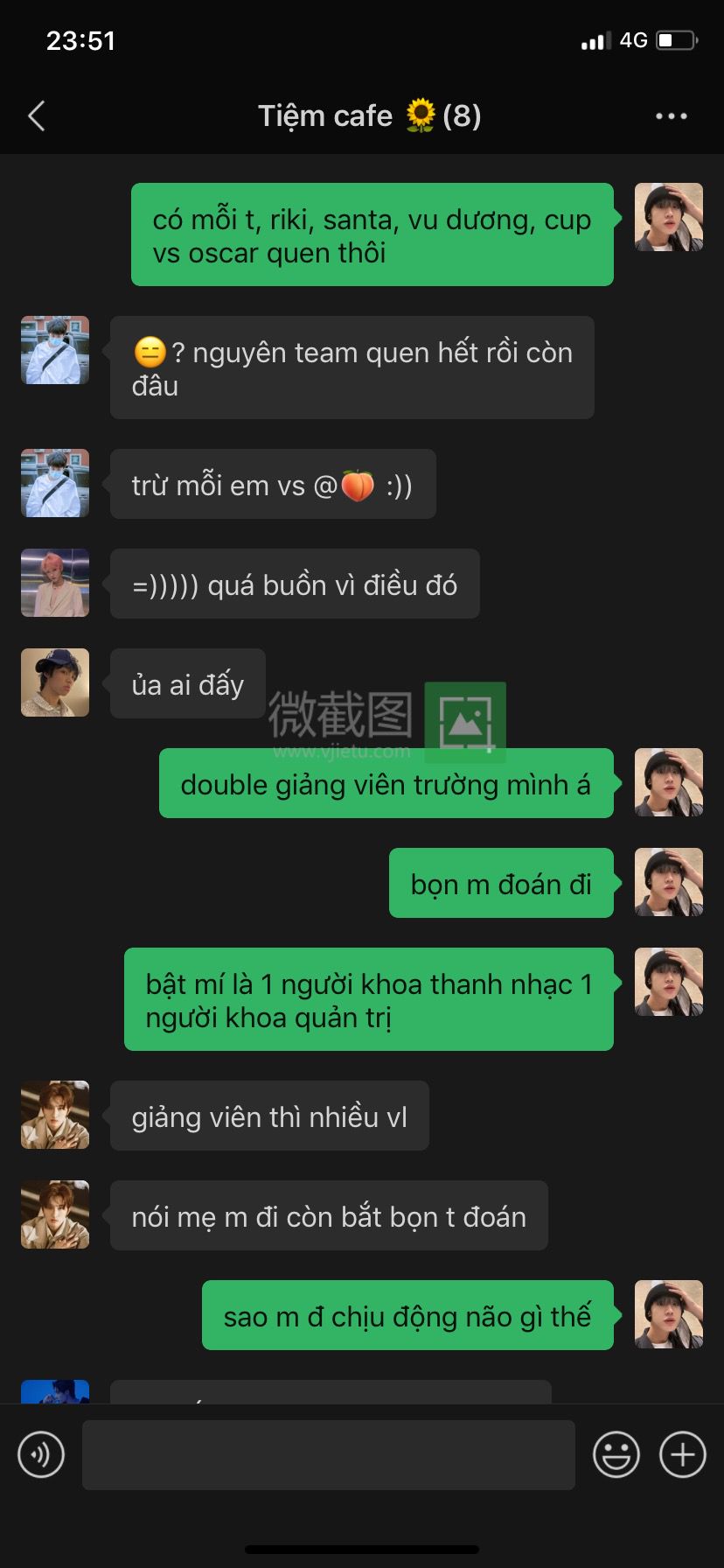Image resolution: width=724 pixels, height=1568 pixels.
Task: Tap avatar beside 'giảng viên thì nhiều vl'
Action: pyautogui.click(x=55, y=1115)
